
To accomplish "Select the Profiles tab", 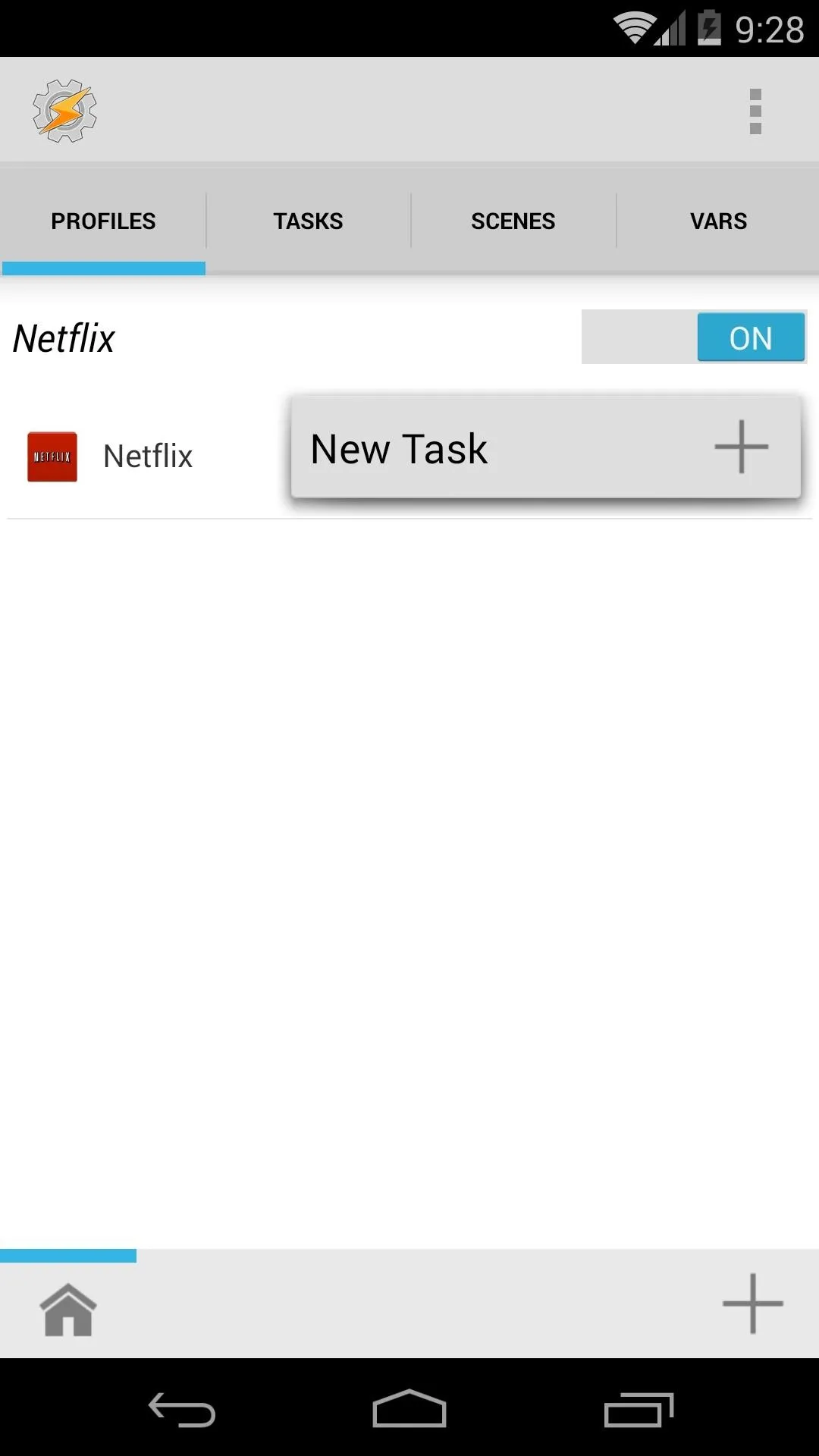I will coord(103,221).
